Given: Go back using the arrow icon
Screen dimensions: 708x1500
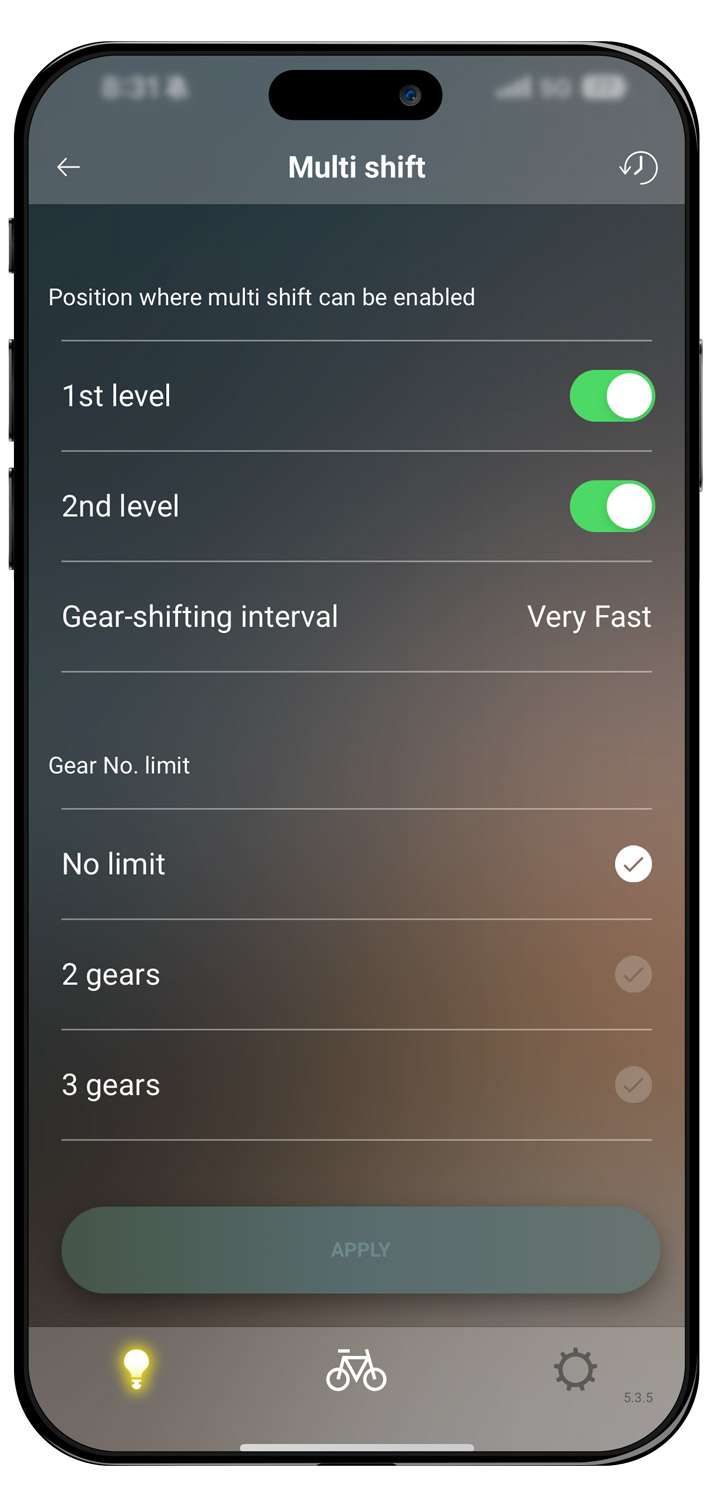Looking at the screenshot, I should click(x=68, y=167).
